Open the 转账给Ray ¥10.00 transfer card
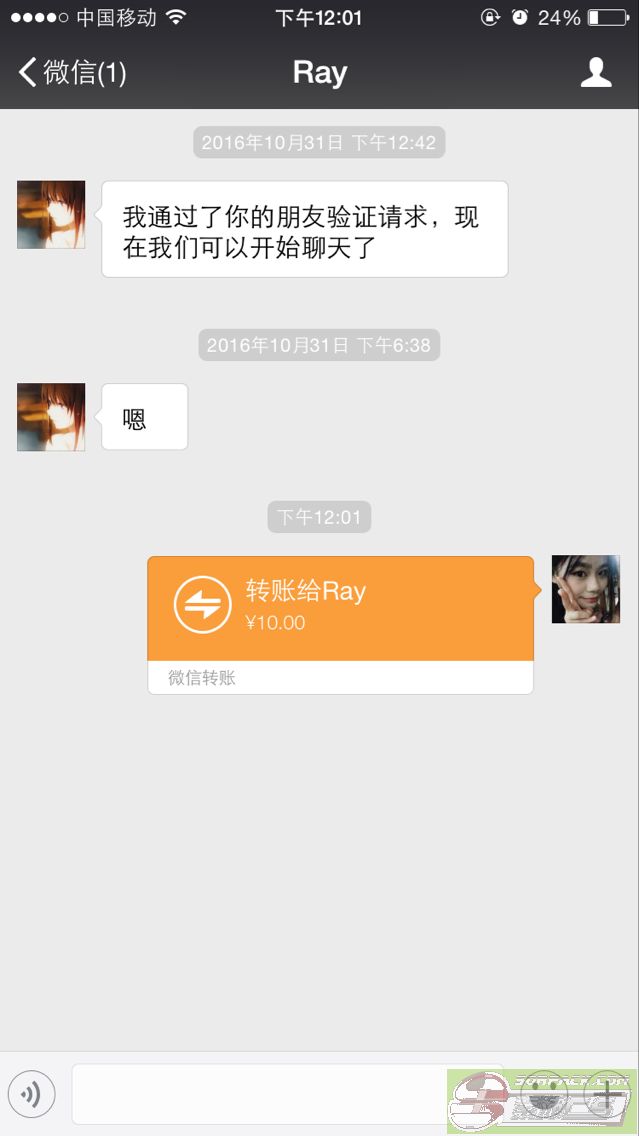The width and height of the screenshot is (639, 1136). point(340,608)
